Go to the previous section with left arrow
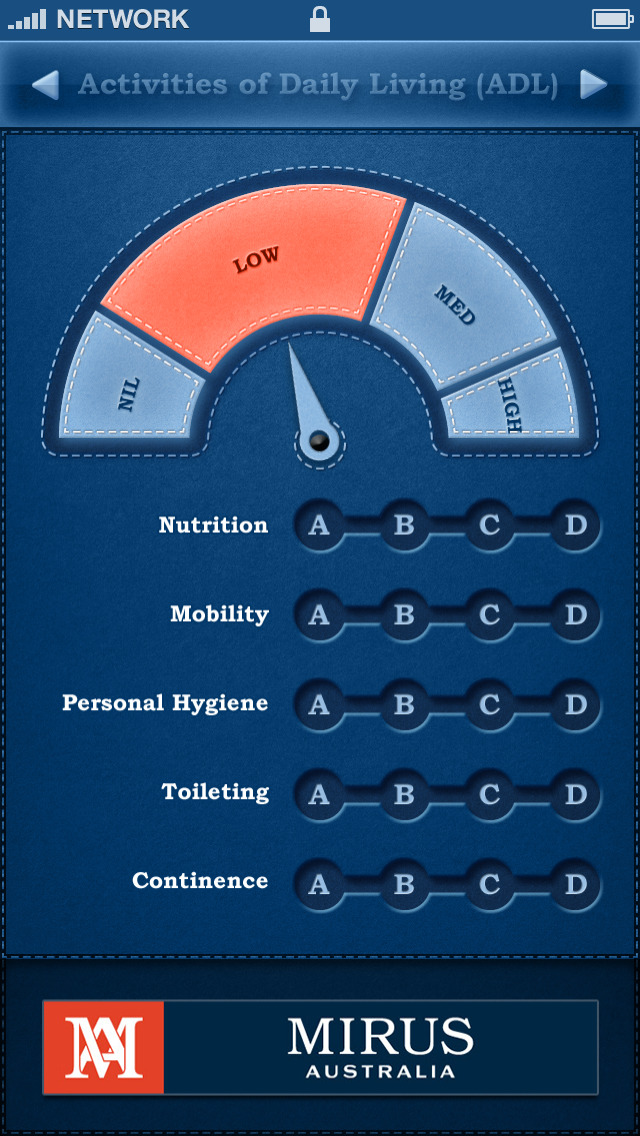 pos(45,85)
